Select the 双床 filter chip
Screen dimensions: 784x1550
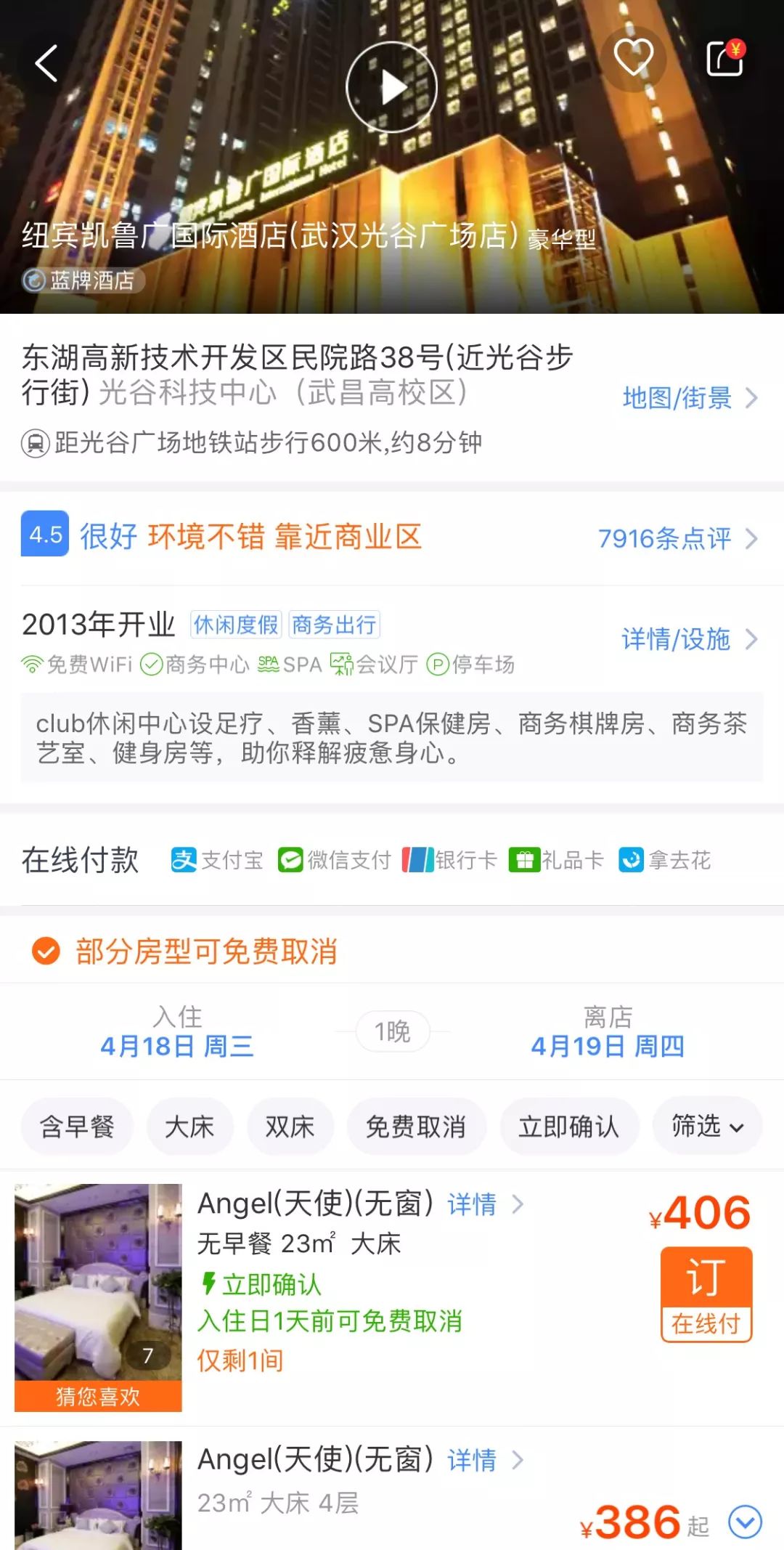click(x=290, y=1127)
